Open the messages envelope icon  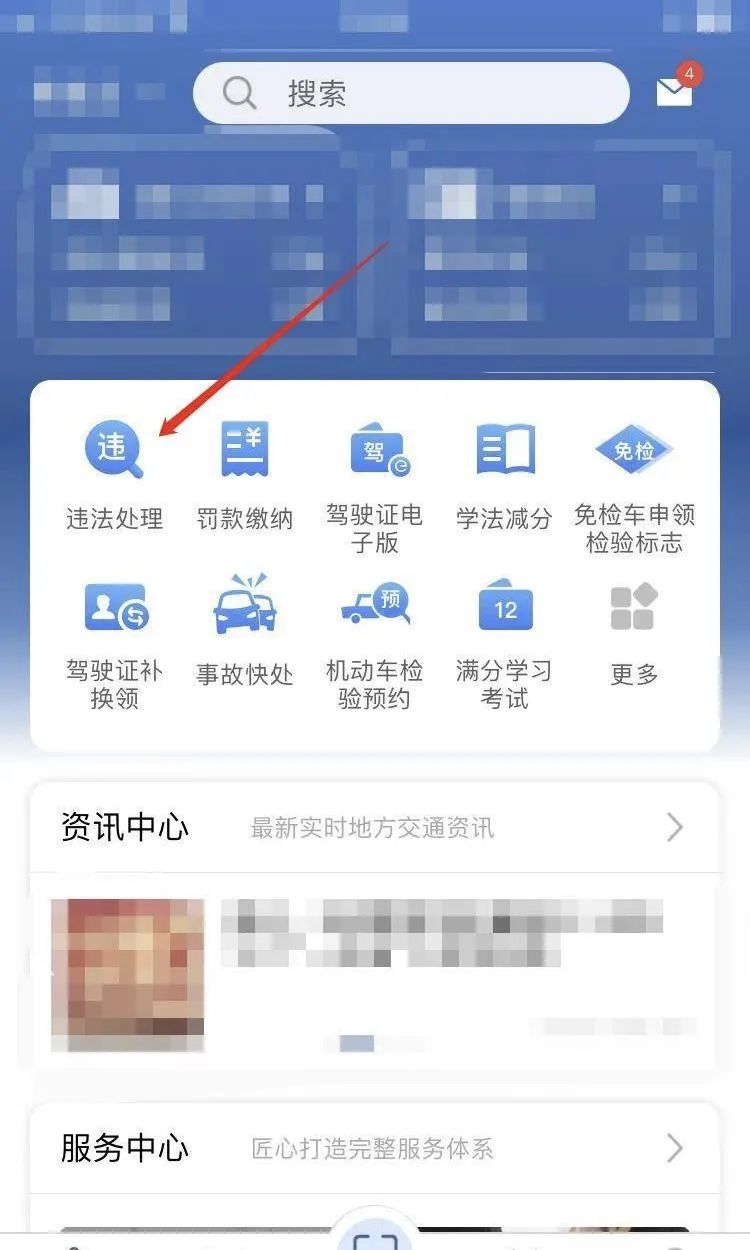[674, 92]
